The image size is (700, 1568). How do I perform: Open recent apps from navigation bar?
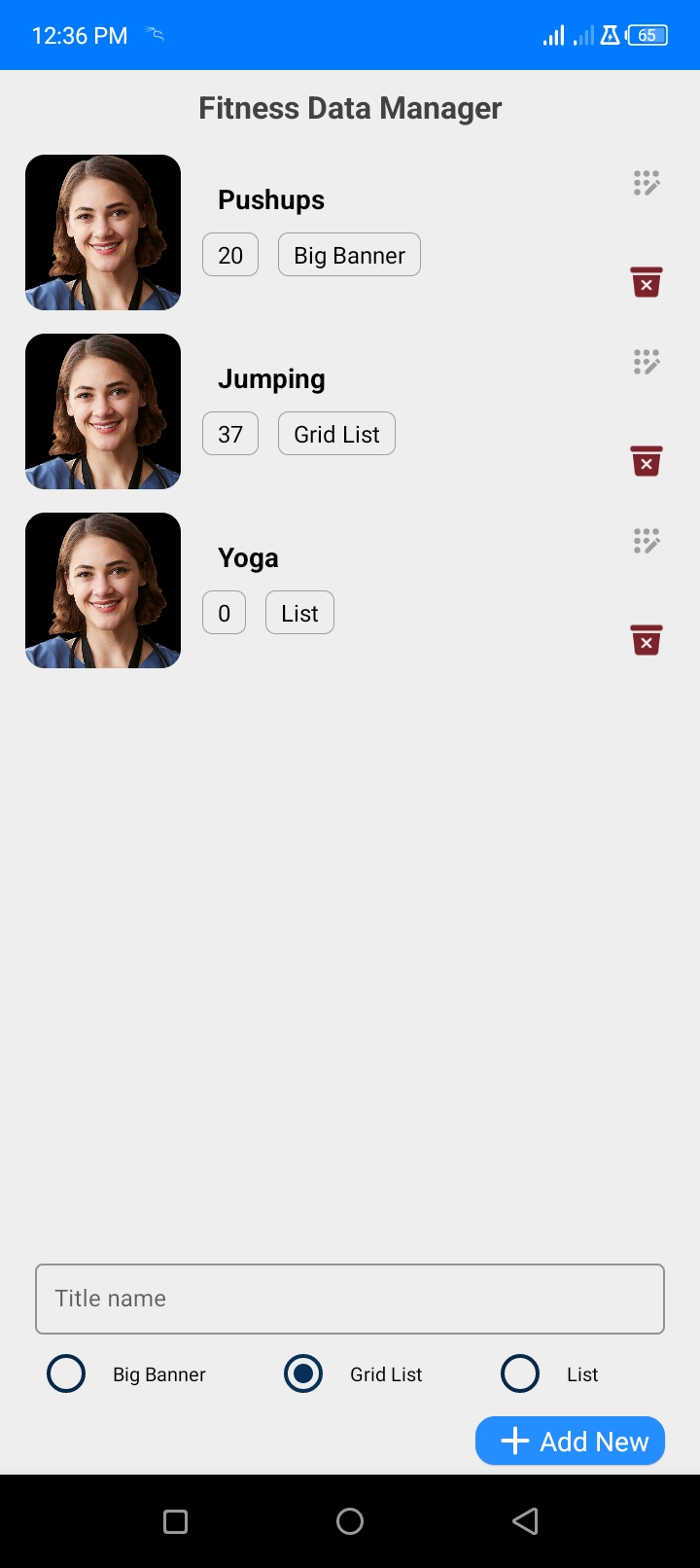pos(176,1521)
